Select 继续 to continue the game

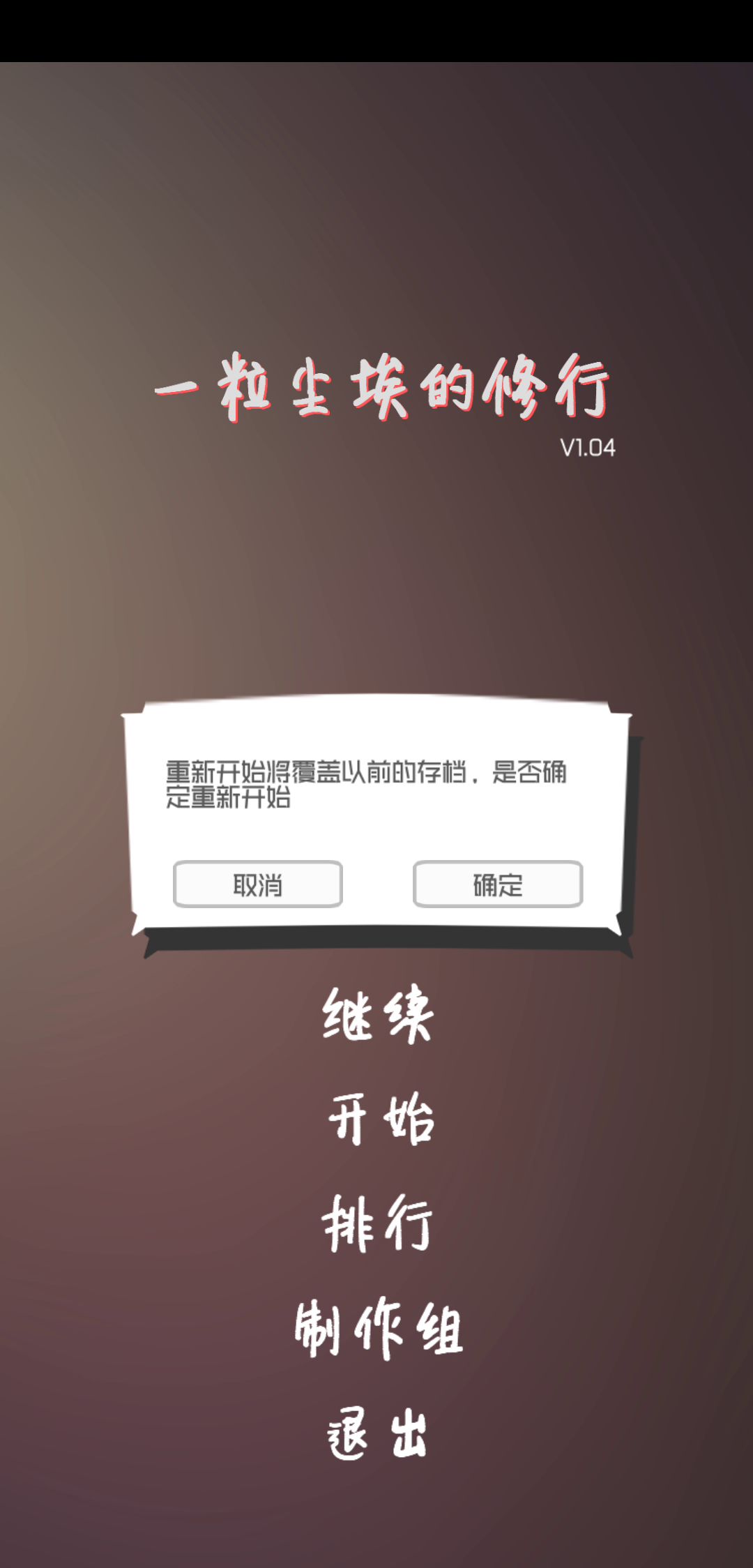pyautogui.click(x=378, y=1015)
